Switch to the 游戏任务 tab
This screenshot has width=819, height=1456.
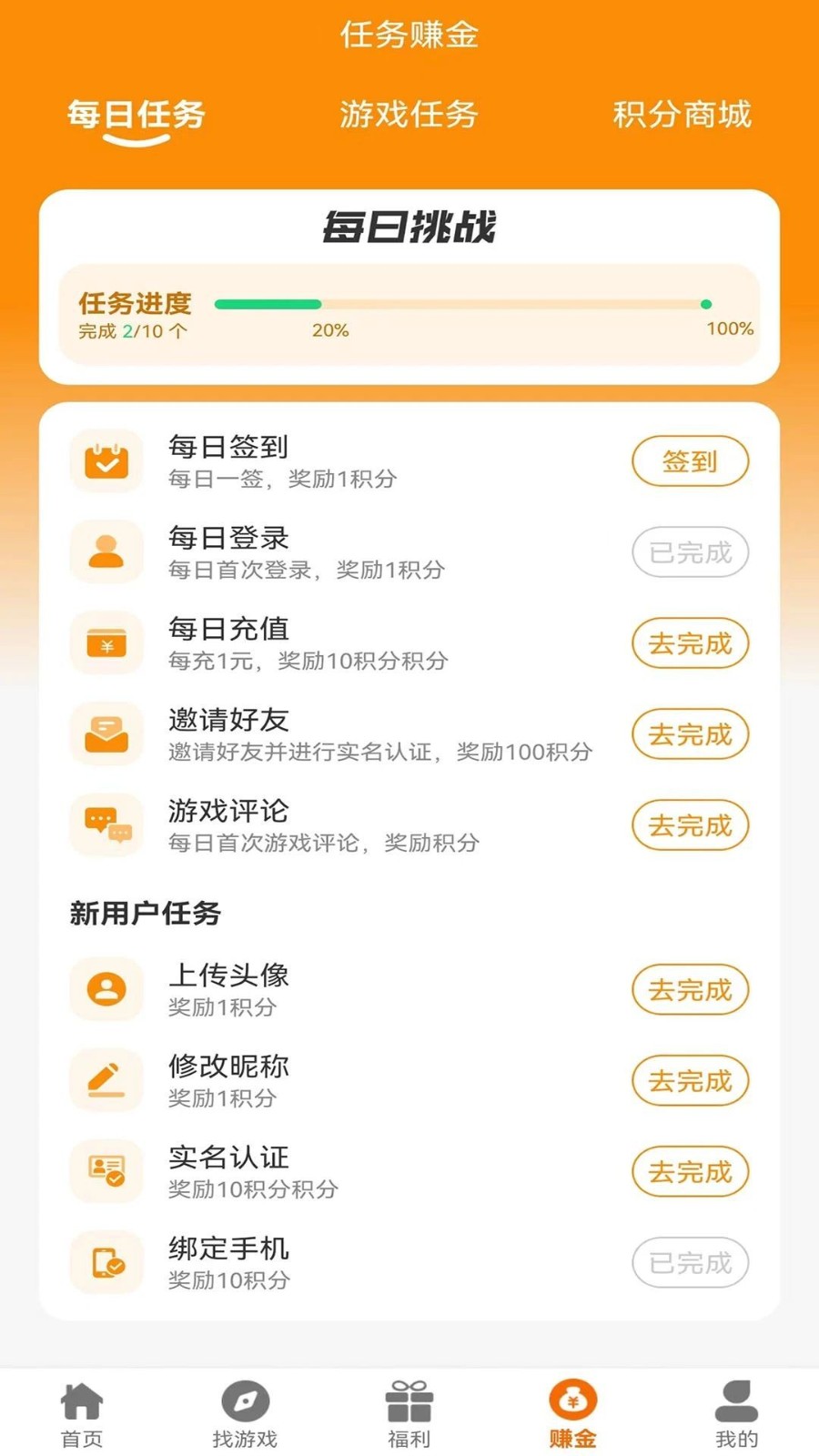click(x=409, y=116)
